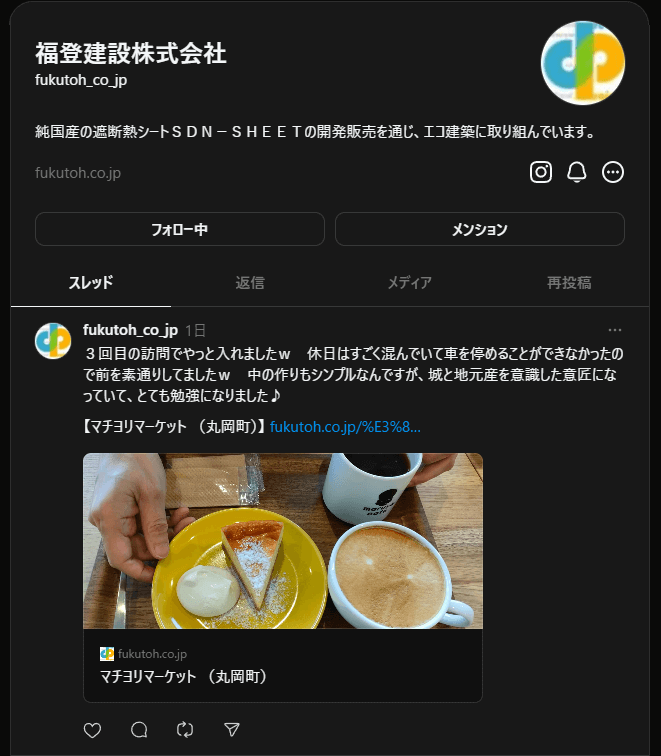Switch to the メディア tab

[410, 283]
